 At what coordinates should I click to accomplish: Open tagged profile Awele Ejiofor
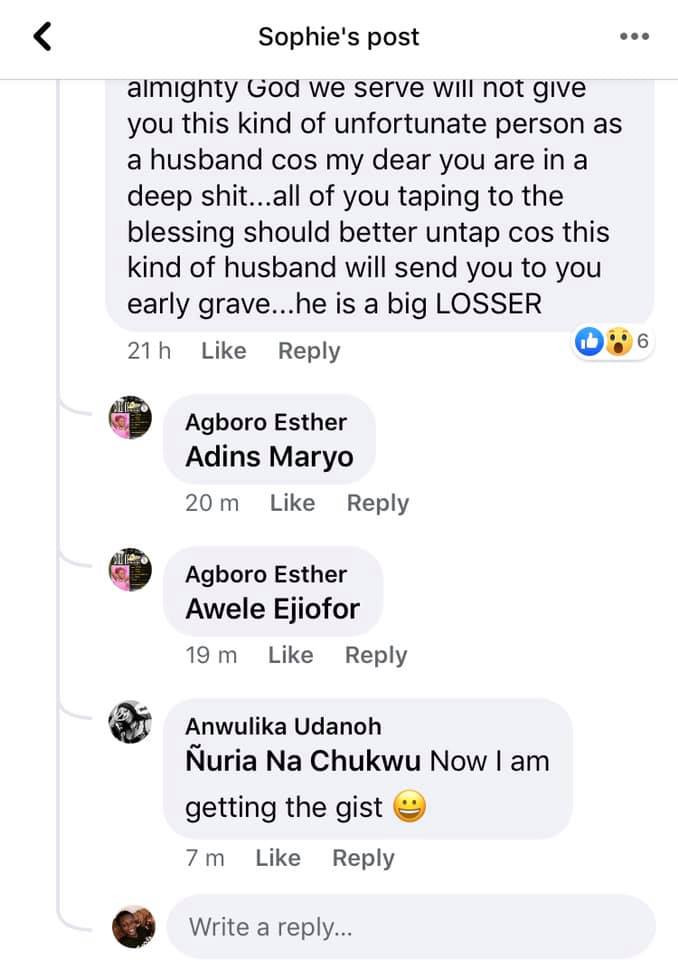[x=272, y=609]
